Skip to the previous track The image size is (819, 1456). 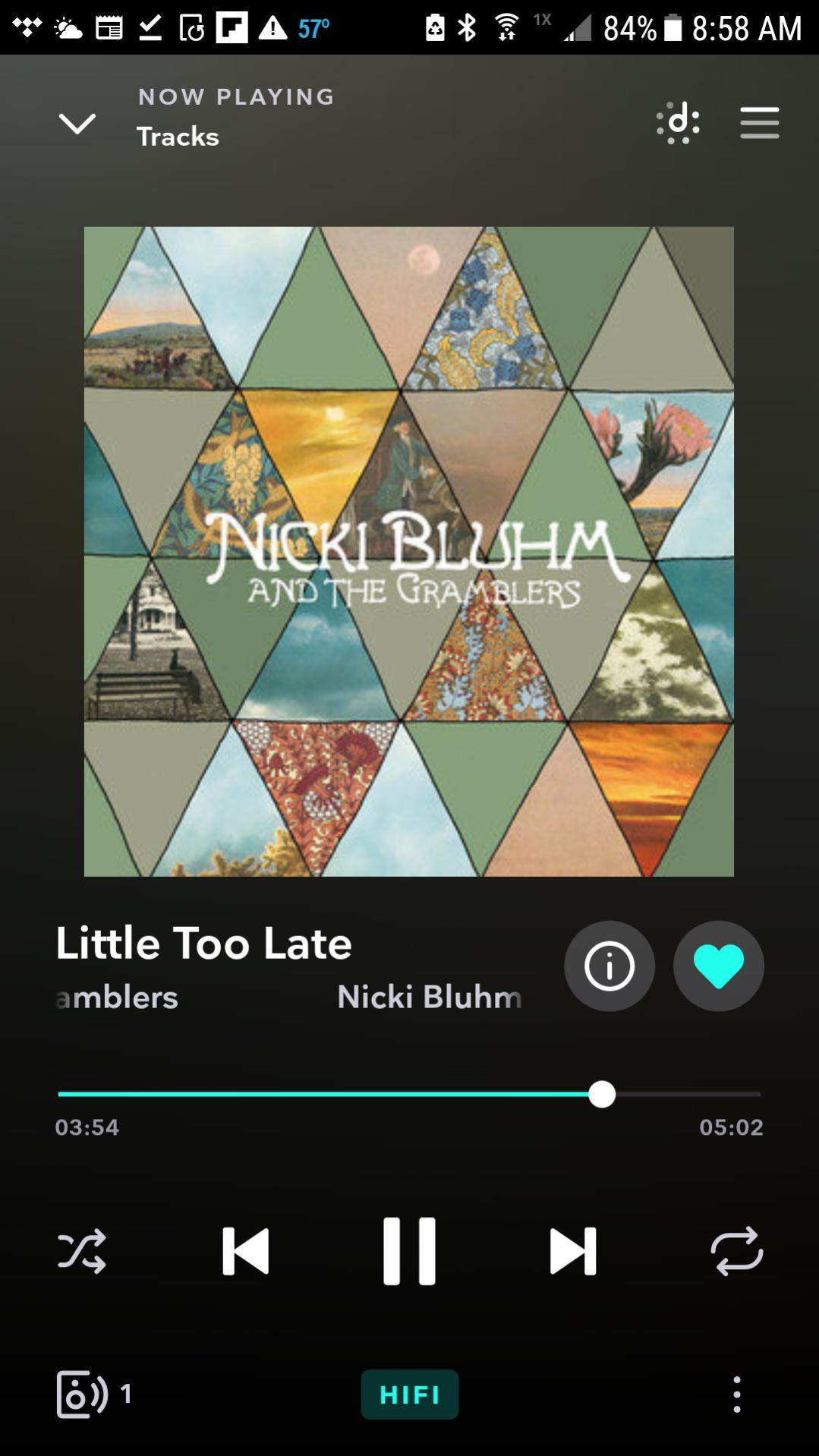coord(245,1250)
